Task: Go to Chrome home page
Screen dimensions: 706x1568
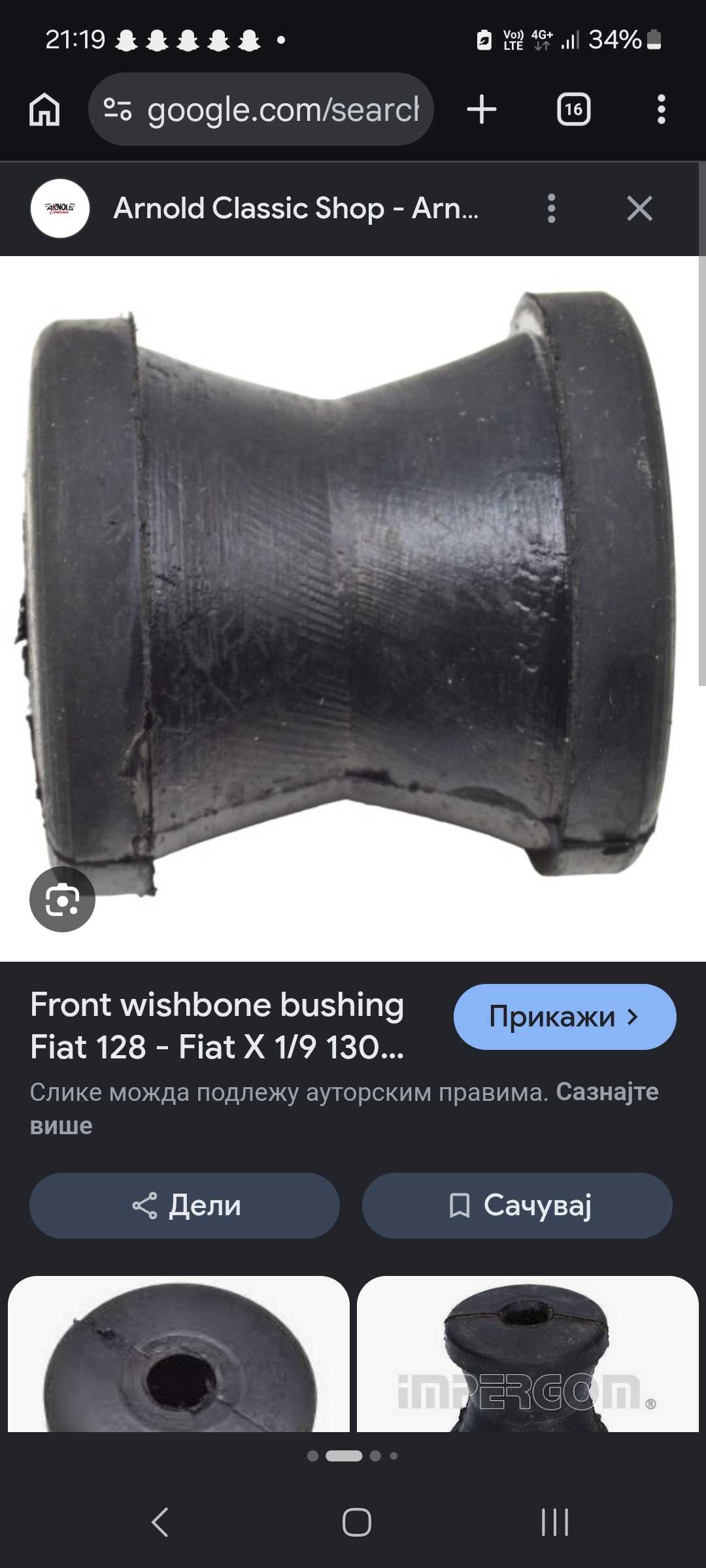Action: pyautogui.click(x=44, y=109)
